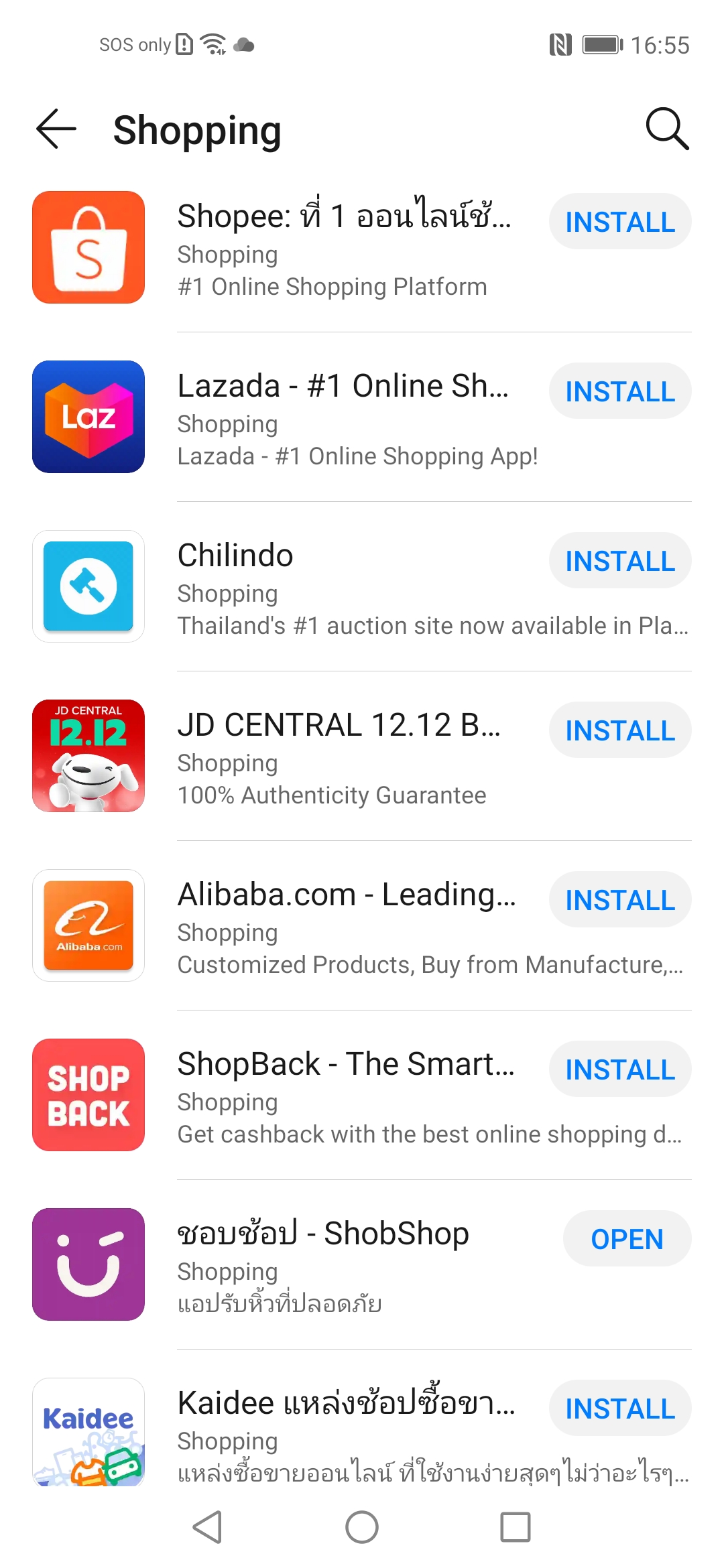Open the ShobShop app
724x1568 pixels.
626,1239
